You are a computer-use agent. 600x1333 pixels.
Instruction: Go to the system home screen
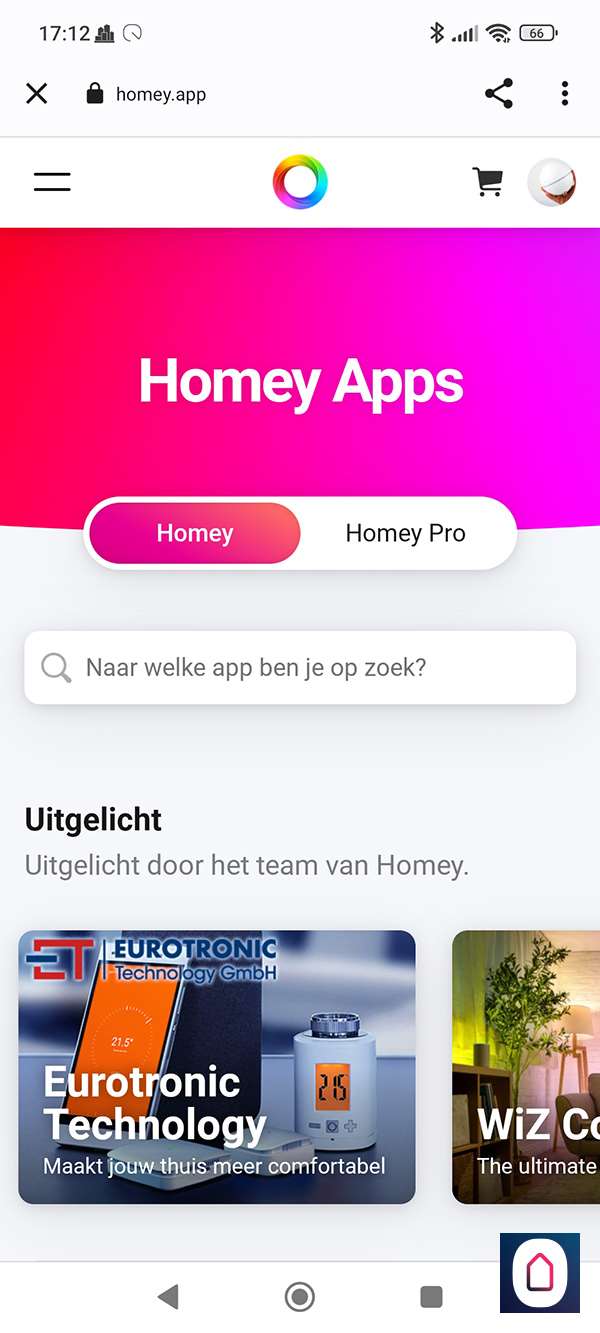point(299,1297)
